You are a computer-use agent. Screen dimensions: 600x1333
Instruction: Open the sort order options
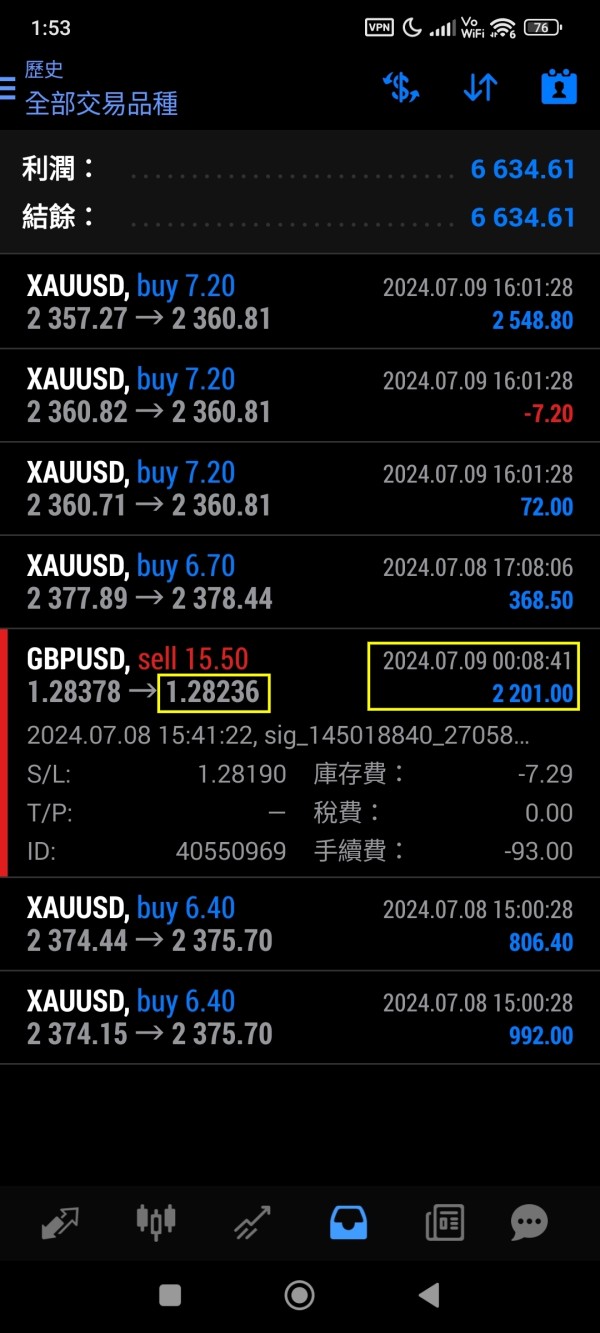click(x=480, y=87)
